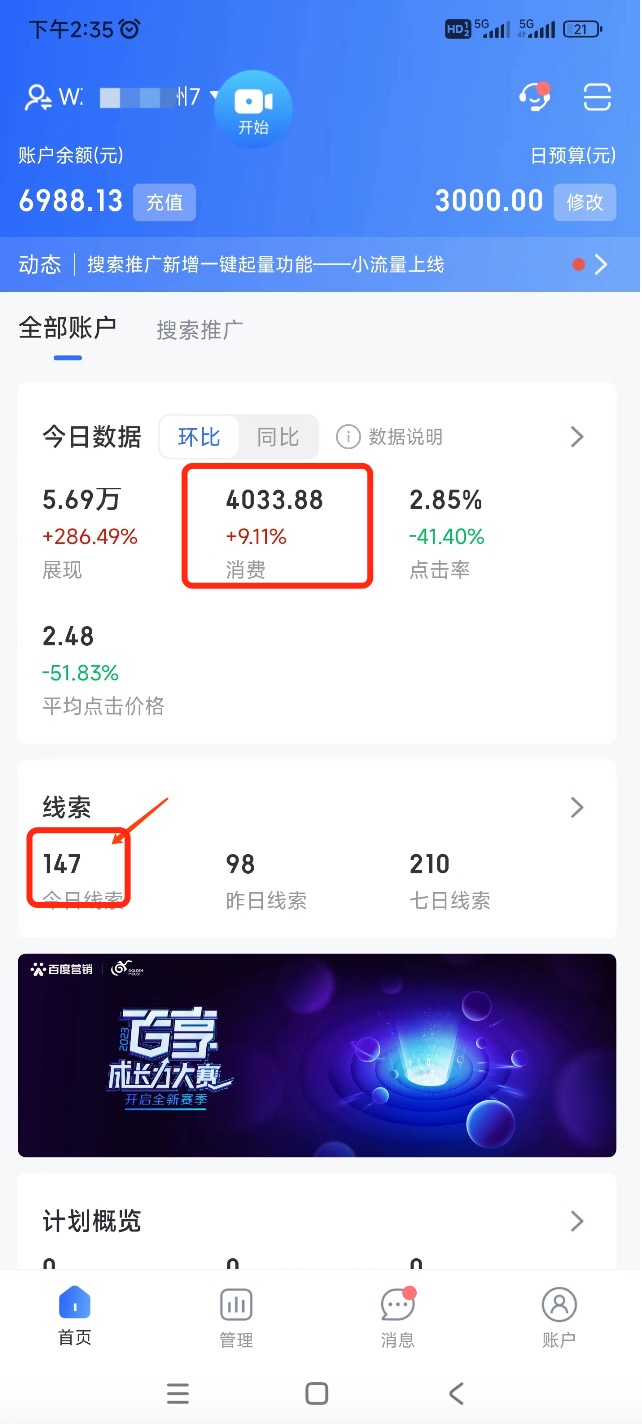Switch to the 账户 tab
642x1424 pixels.
pyautogui.click(x=559, y=1317)
